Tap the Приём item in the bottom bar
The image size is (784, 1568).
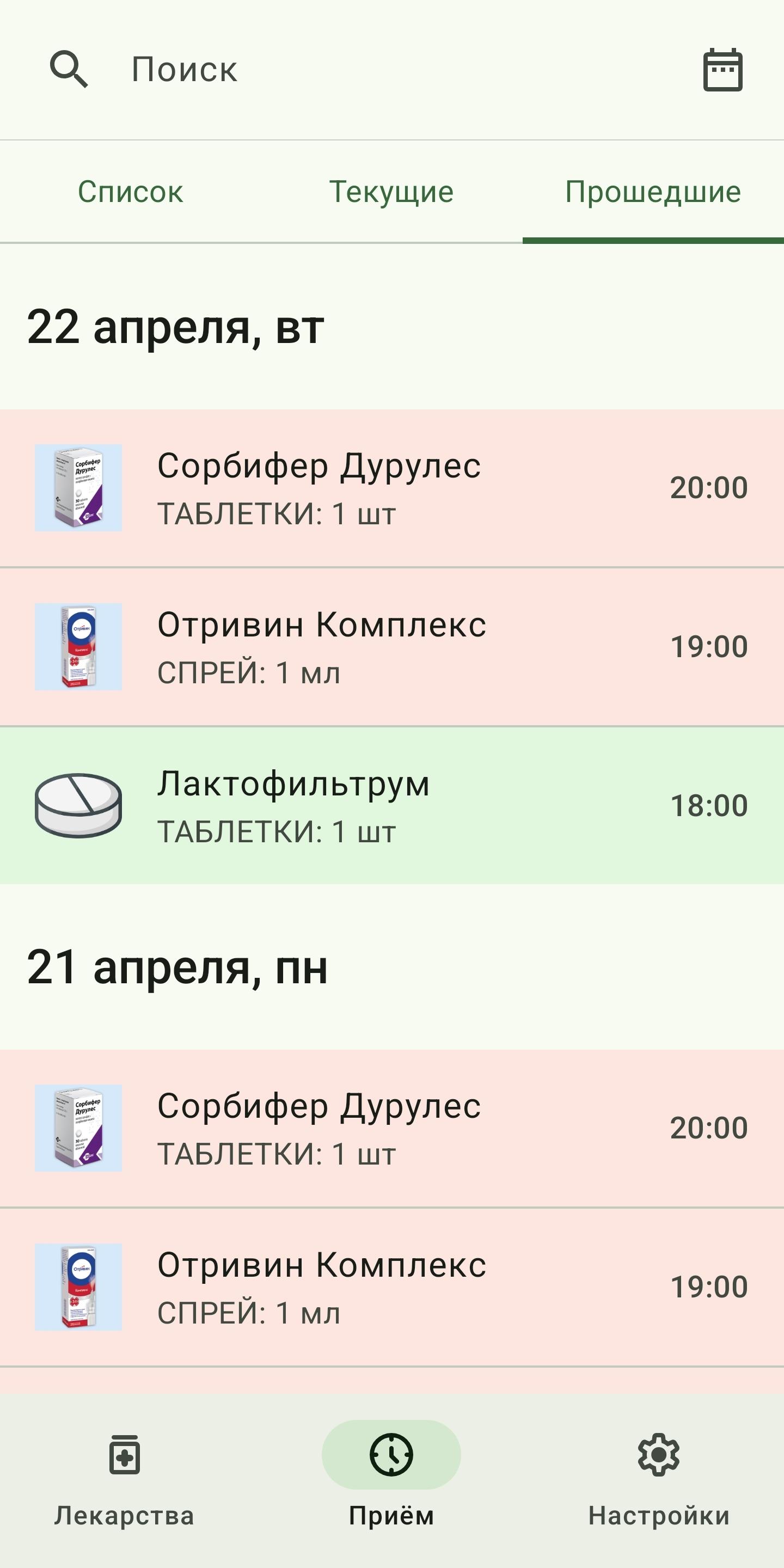(391, 1481)
